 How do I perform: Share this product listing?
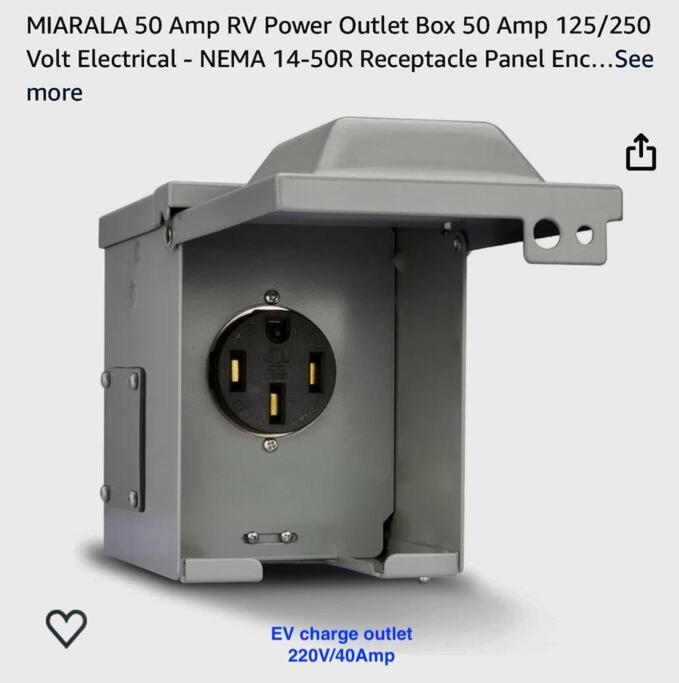click(641, 153)
